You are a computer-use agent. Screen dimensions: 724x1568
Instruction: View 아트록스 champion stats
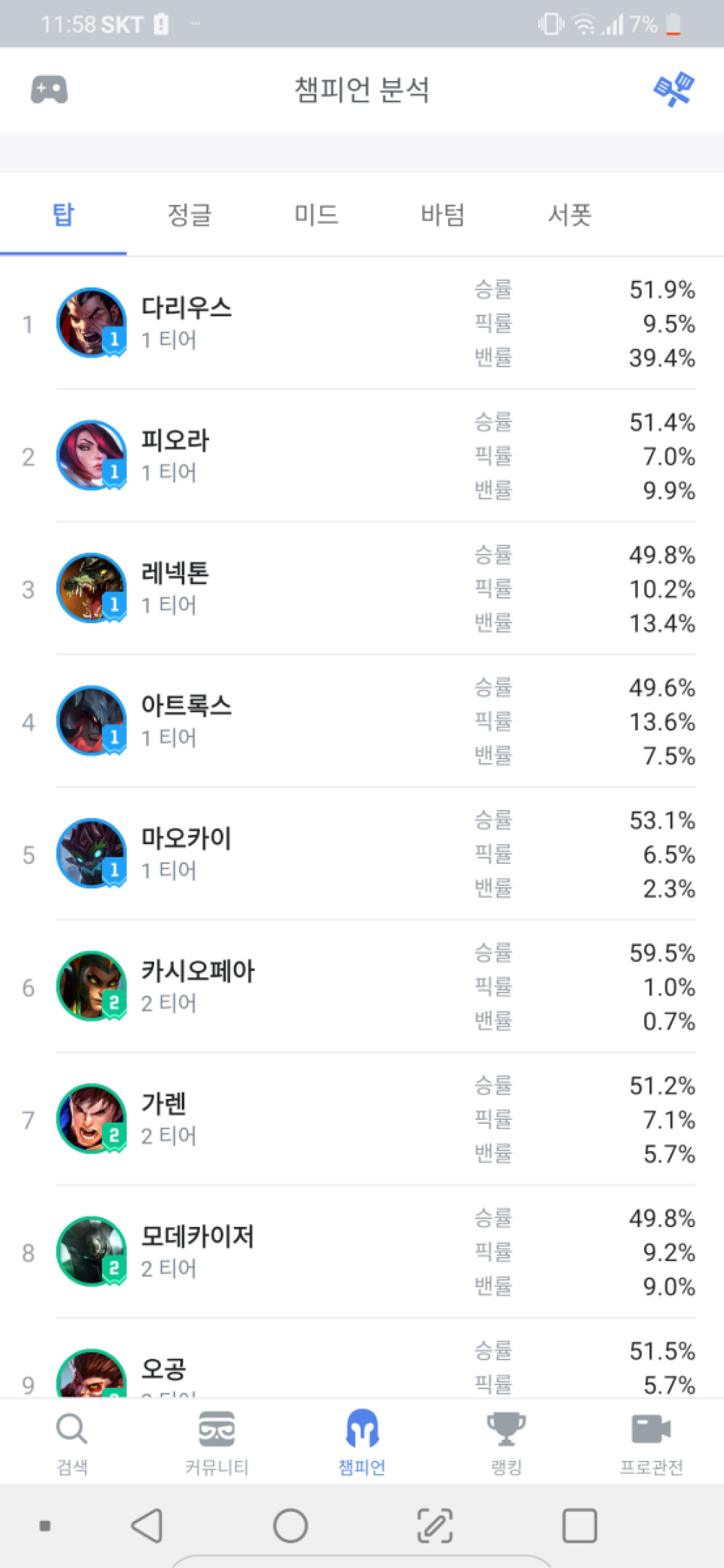[x=362, y=721]
